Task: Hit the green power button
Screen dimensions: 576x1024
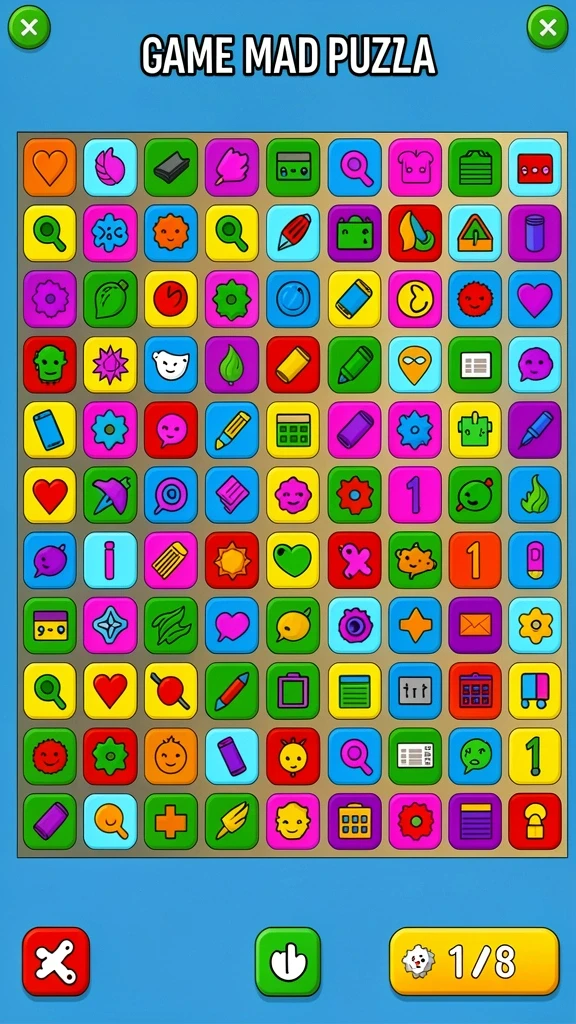Action: point(288,961)
